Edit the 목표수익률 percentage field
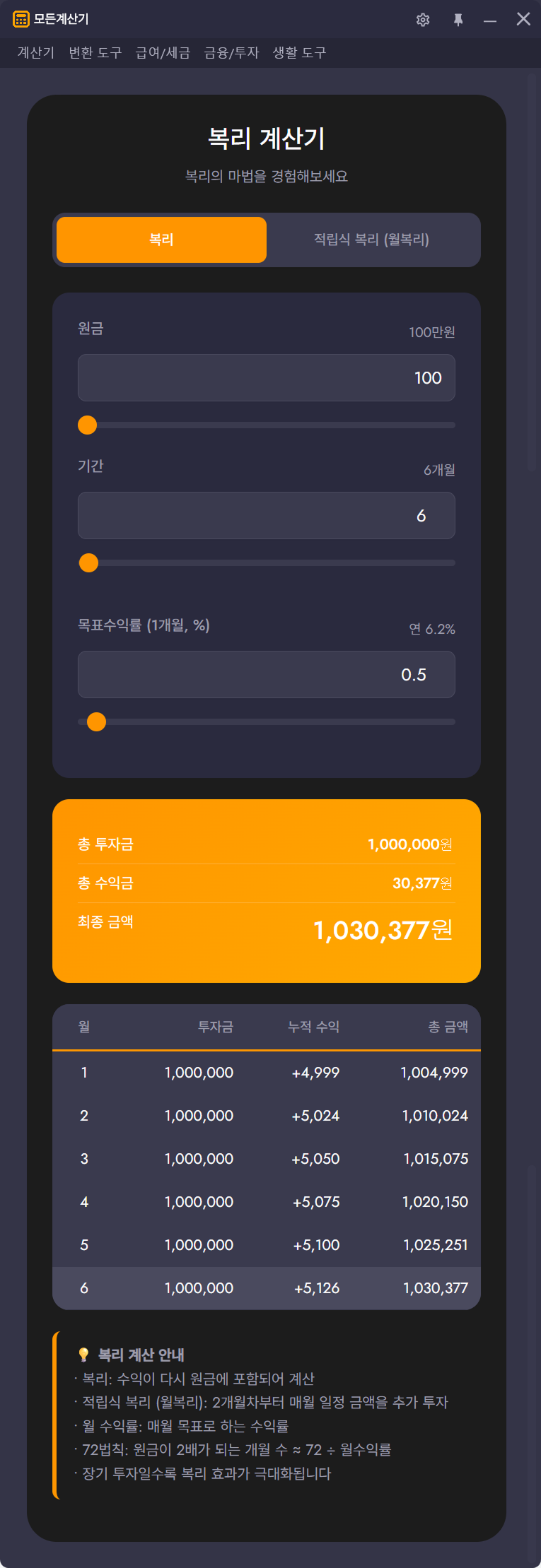 pyautogui.click(x=266, y=675)
